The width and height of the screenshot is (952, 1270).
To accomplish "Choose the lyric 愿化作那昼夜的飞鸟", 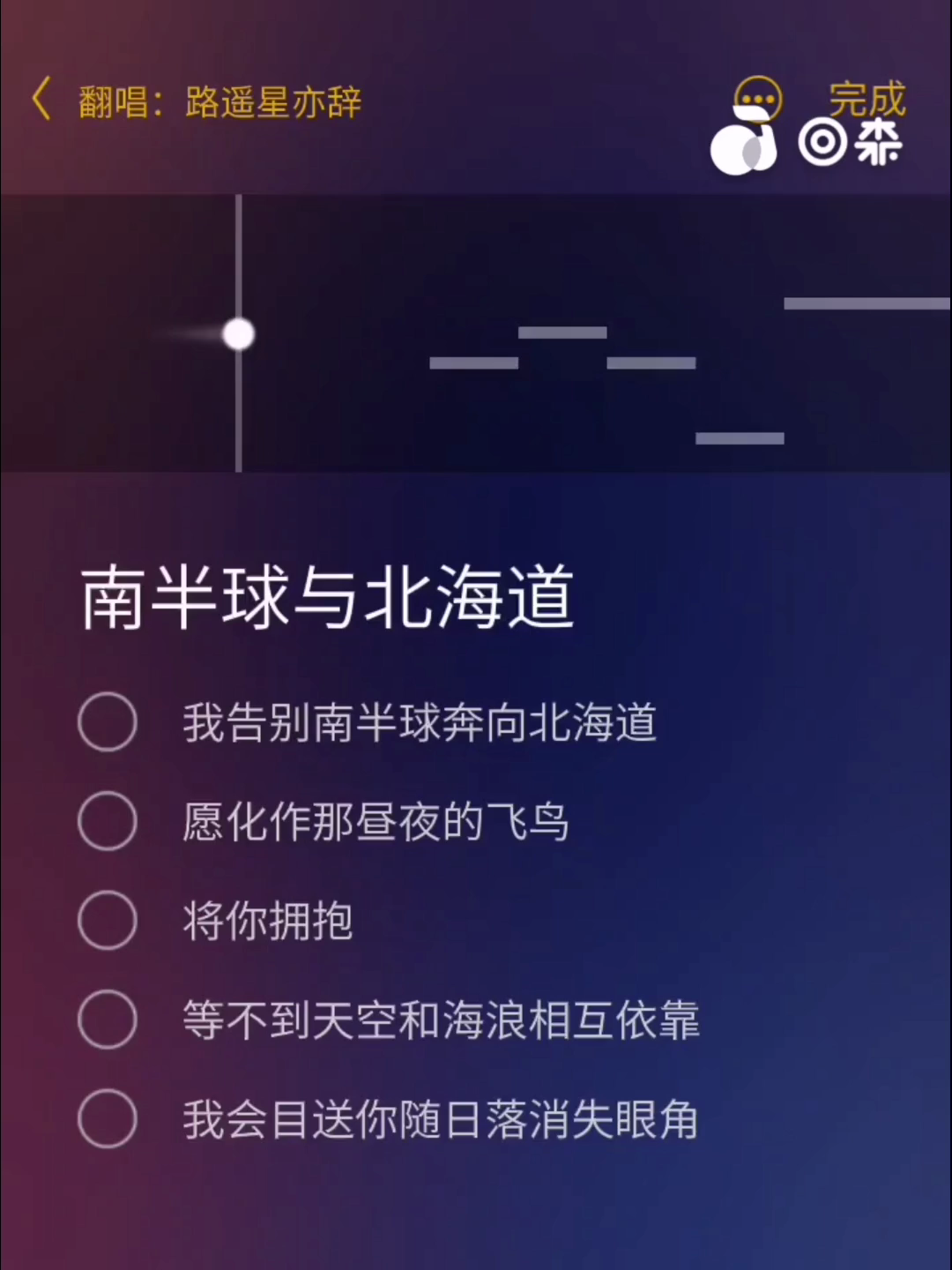I will point(108,821).
